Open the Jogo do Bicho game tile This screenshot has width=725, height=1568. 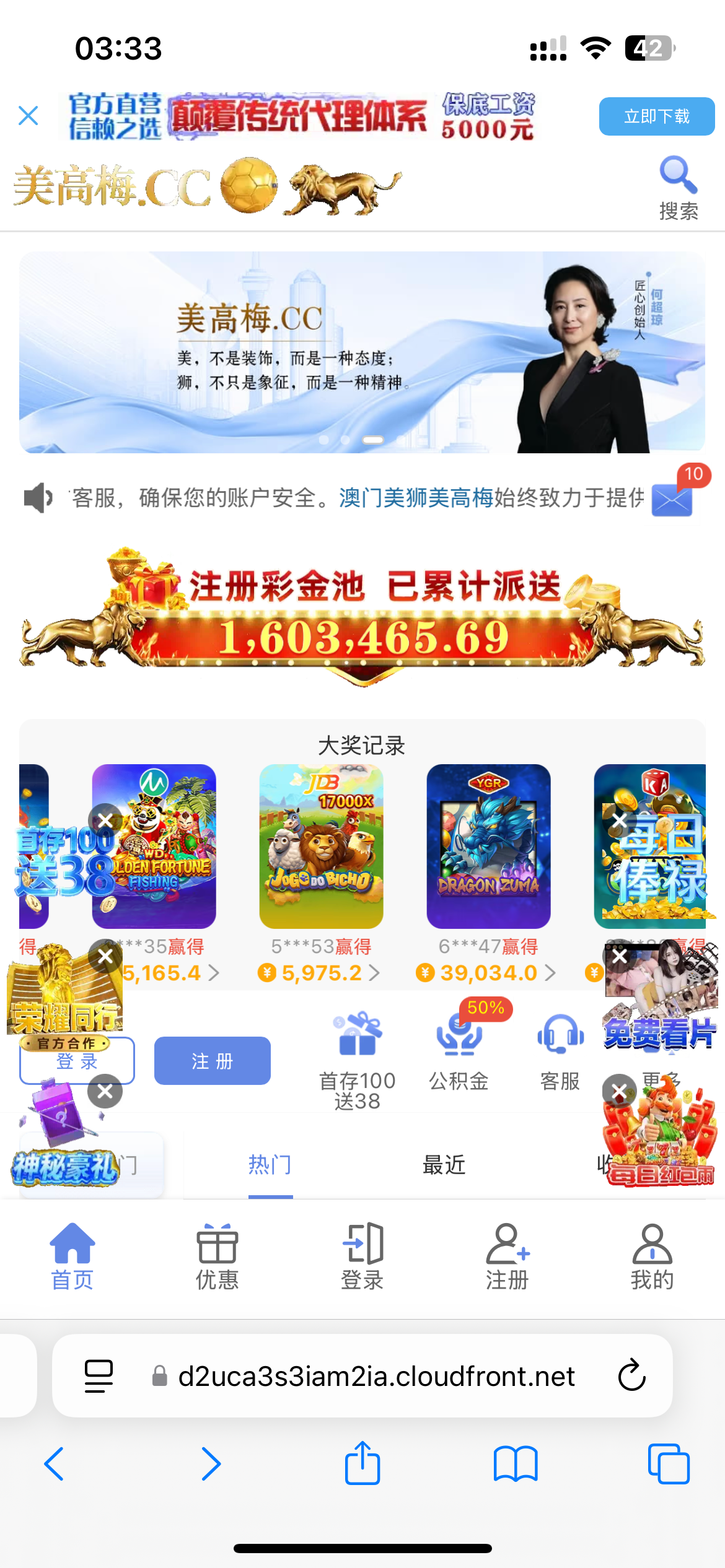point(321,846)
